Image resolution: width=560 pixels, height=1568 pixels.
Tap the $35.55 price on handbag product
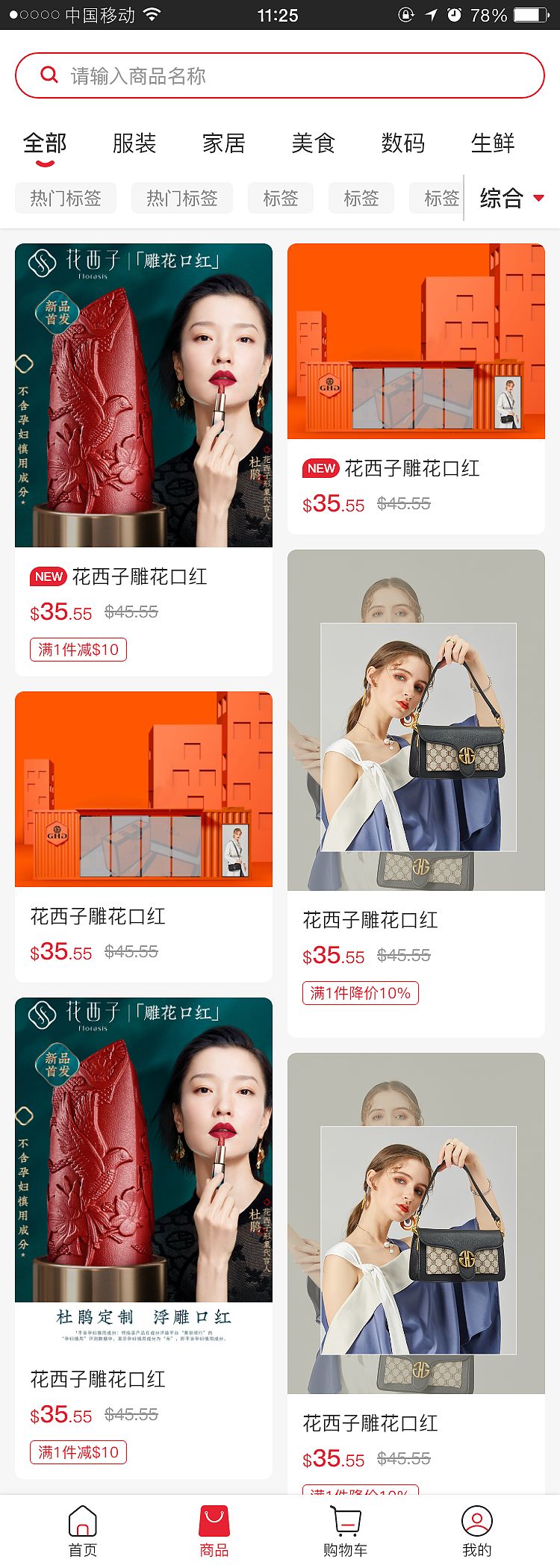[332, 956]
